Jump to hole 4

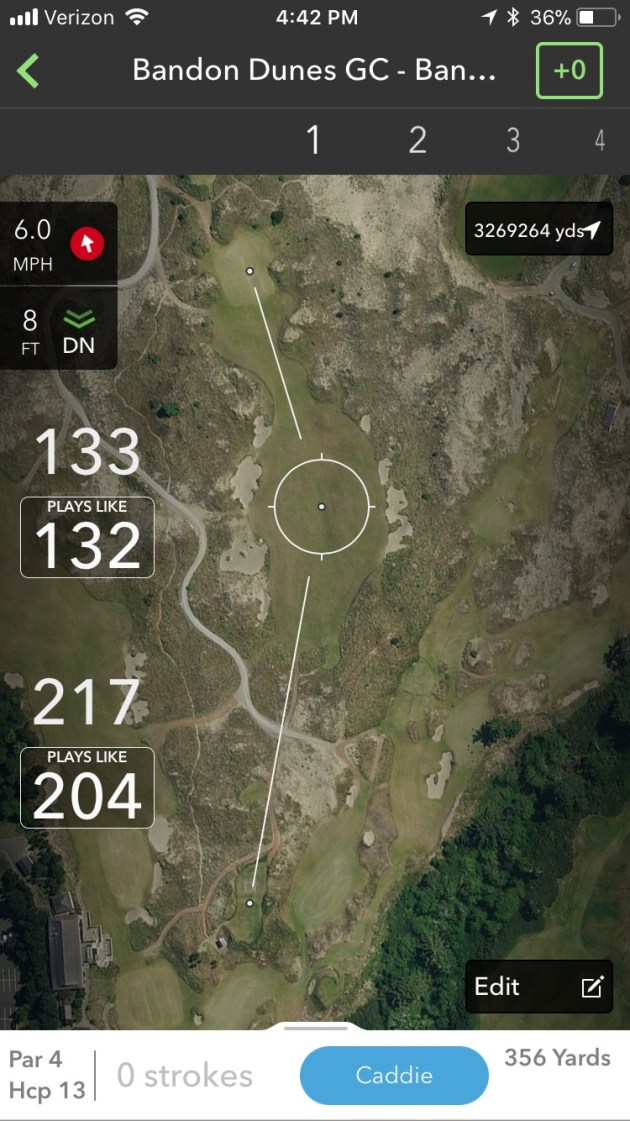pyautogui.click(x=599, y=140)
